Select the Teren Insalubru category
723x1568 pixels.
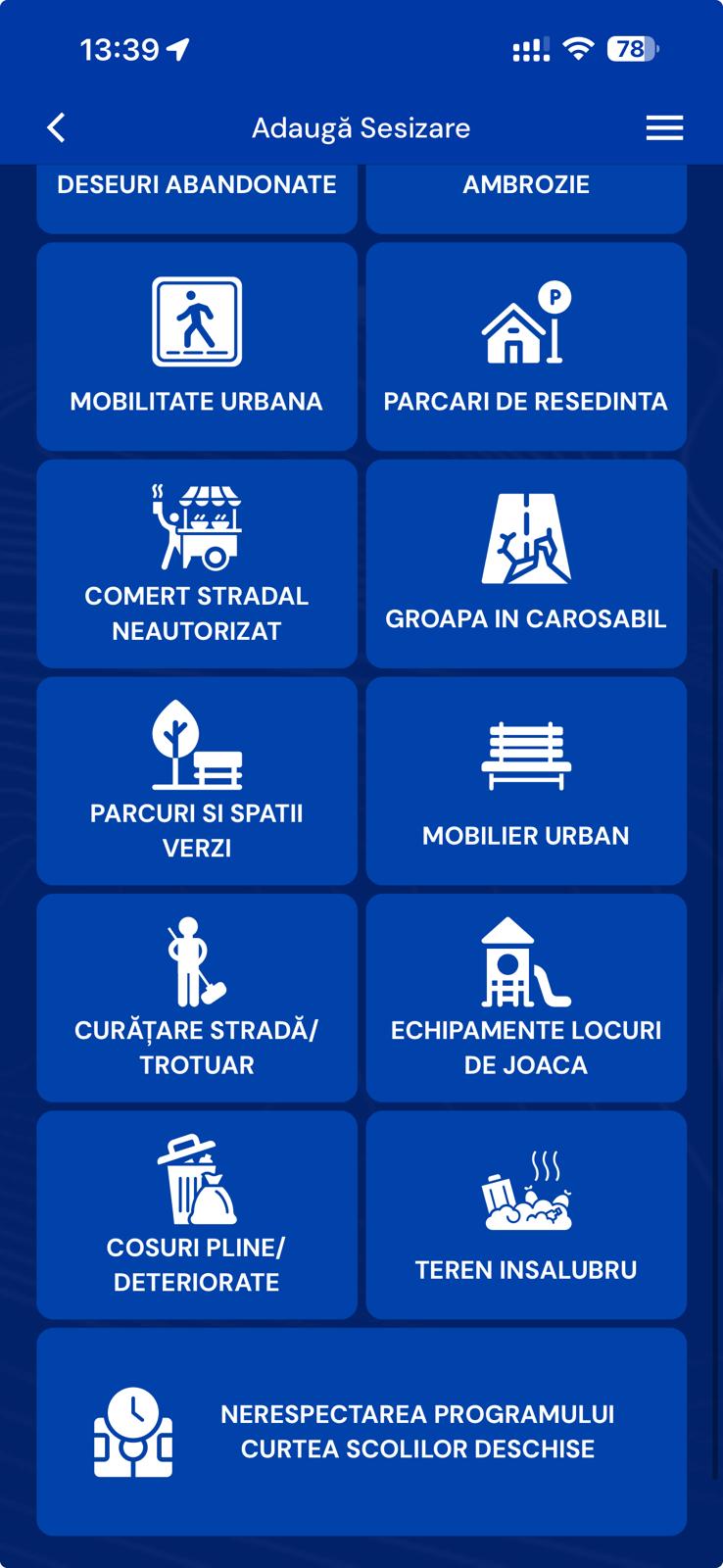point(526,1215)
